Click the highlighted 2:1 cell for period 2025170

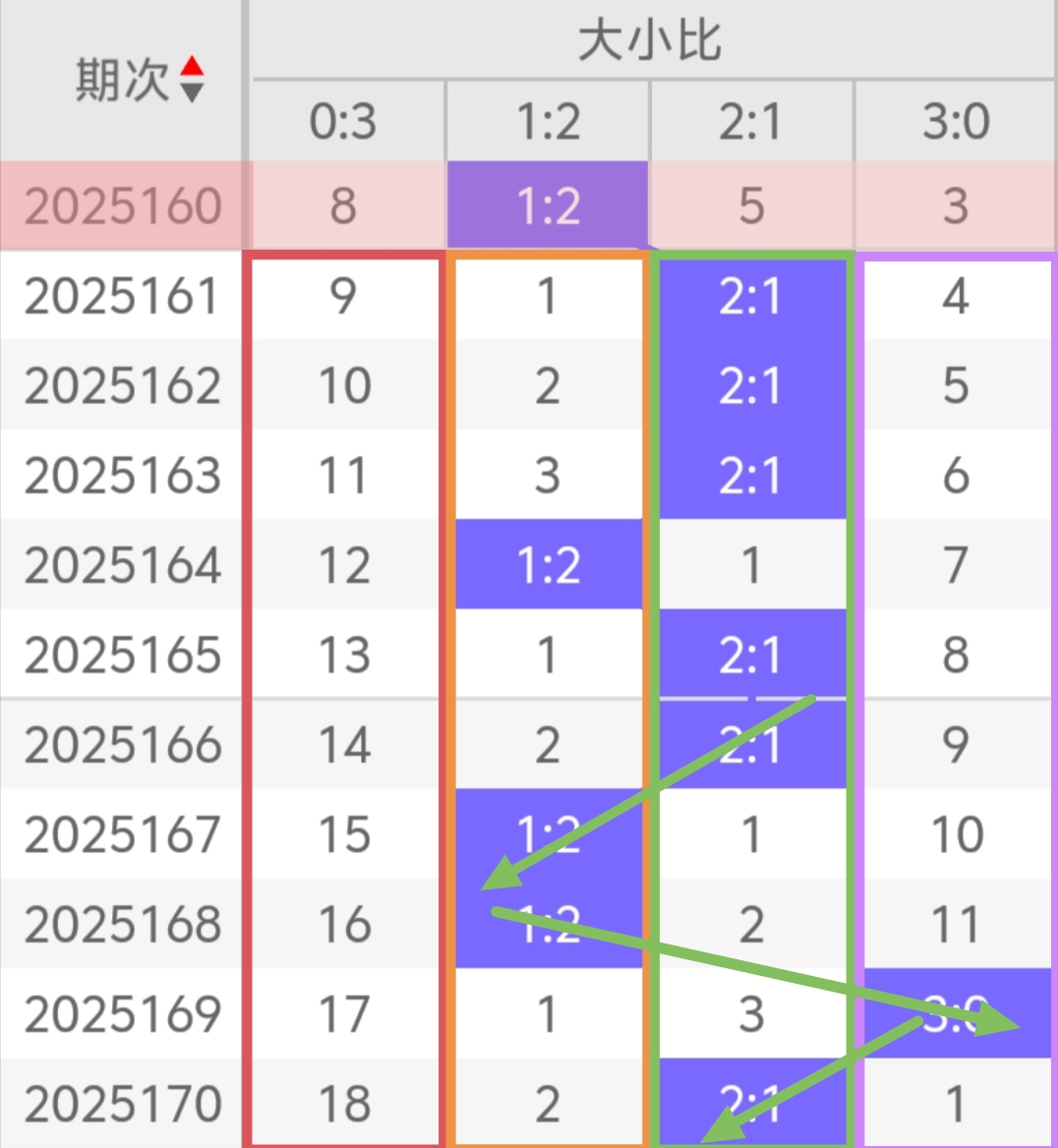pos(751,1102)
